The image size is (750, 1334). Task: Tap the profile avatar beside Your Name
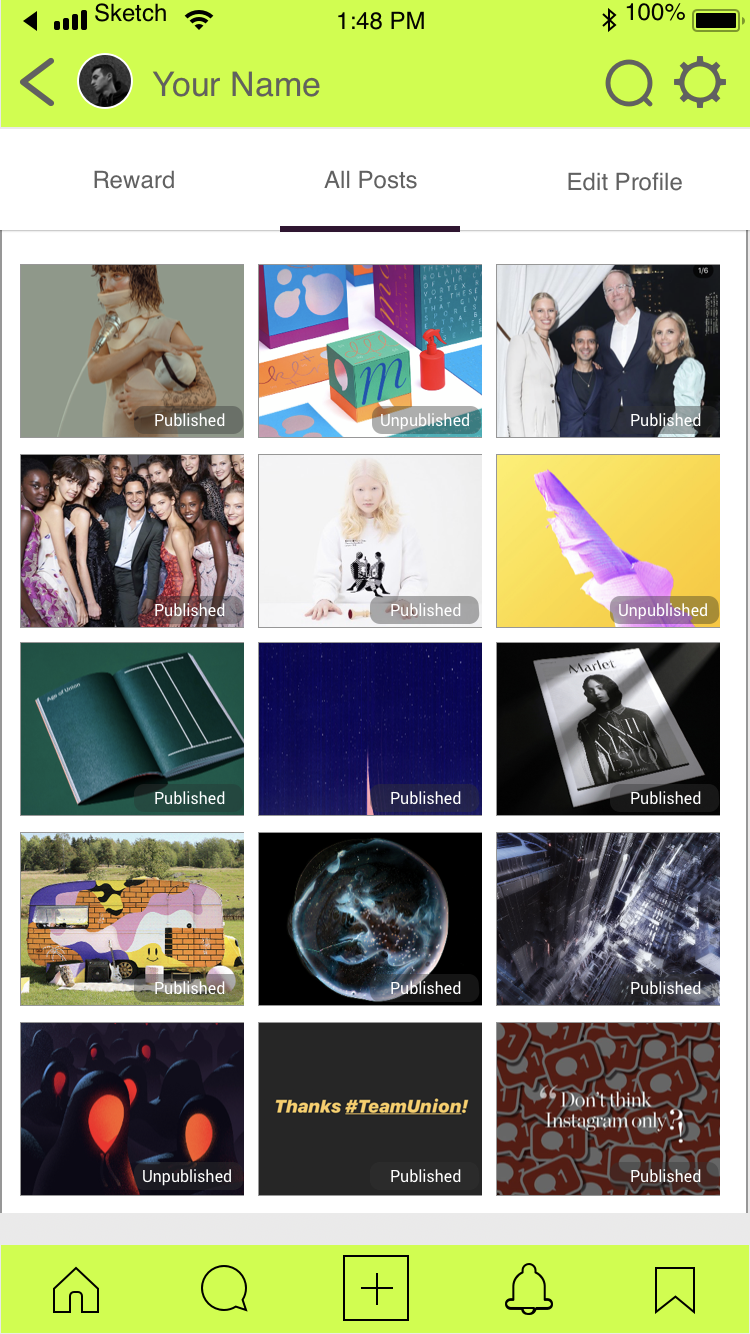[105, 82]
